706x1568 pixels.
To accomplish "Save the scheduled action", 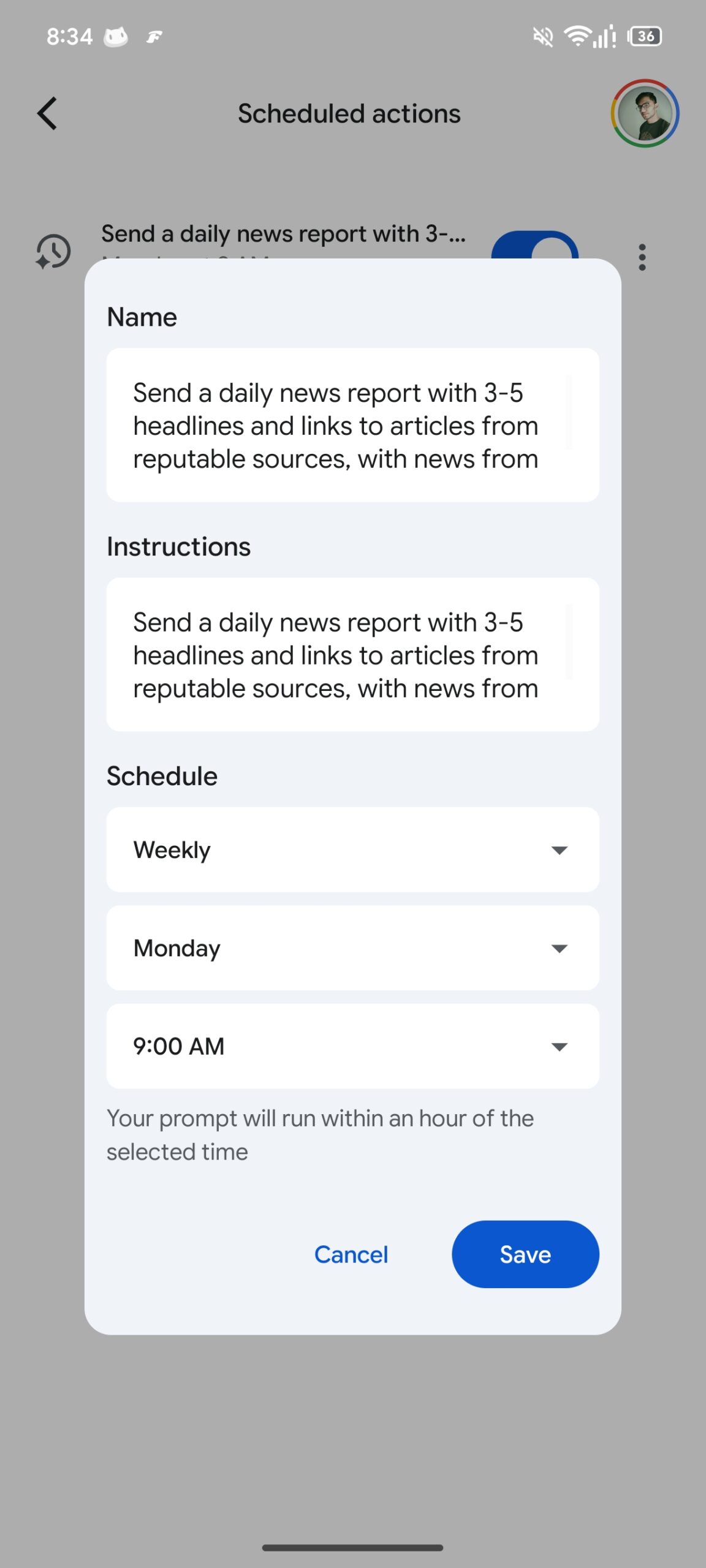I will pos(525,1254).
